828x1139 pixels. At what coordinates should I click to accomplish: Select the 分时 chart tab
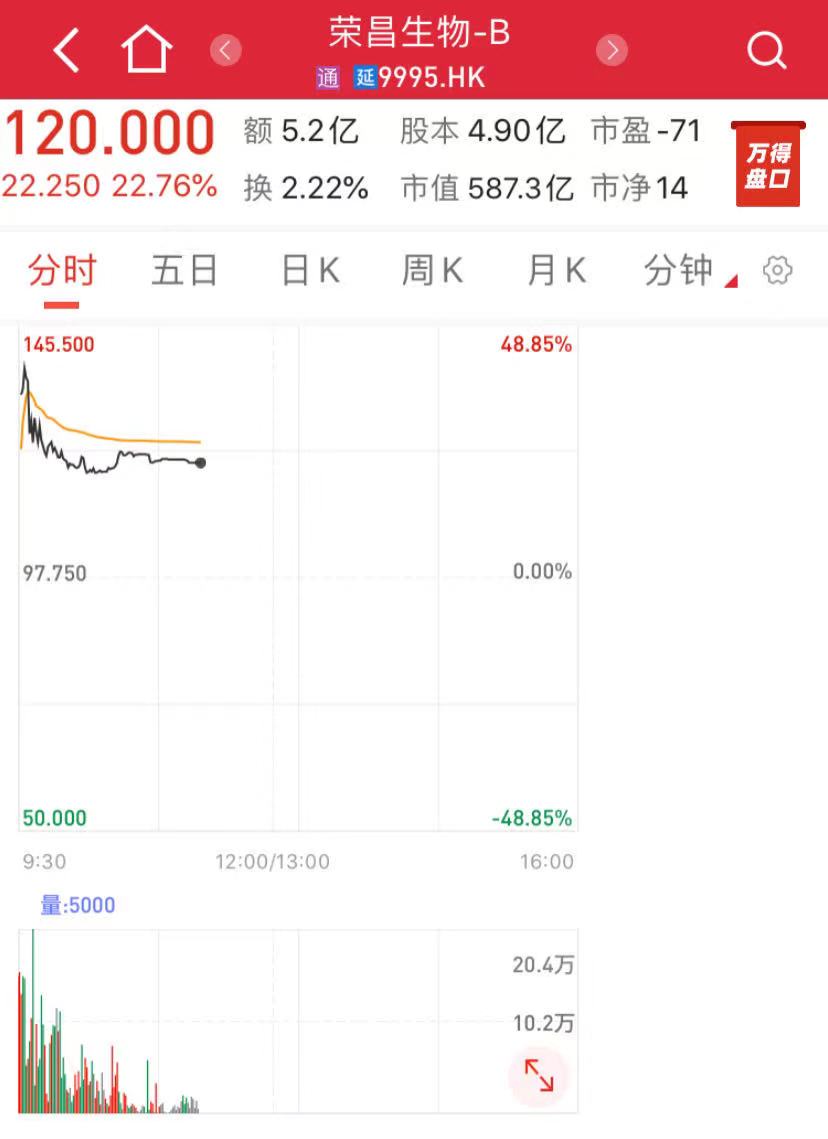pos(62,271)
